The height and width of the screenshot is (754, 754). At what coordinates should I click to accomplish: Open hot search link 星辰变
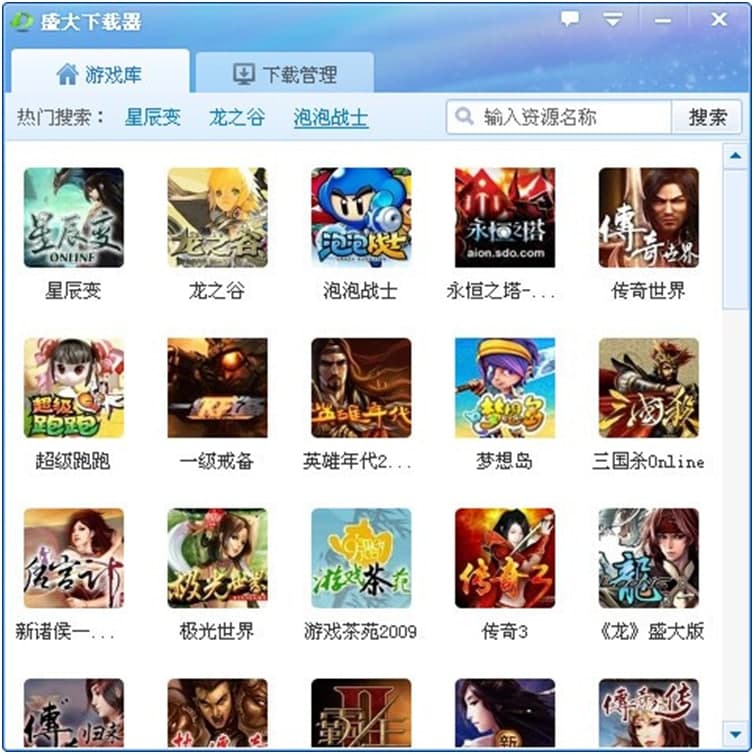click(153, 117)
